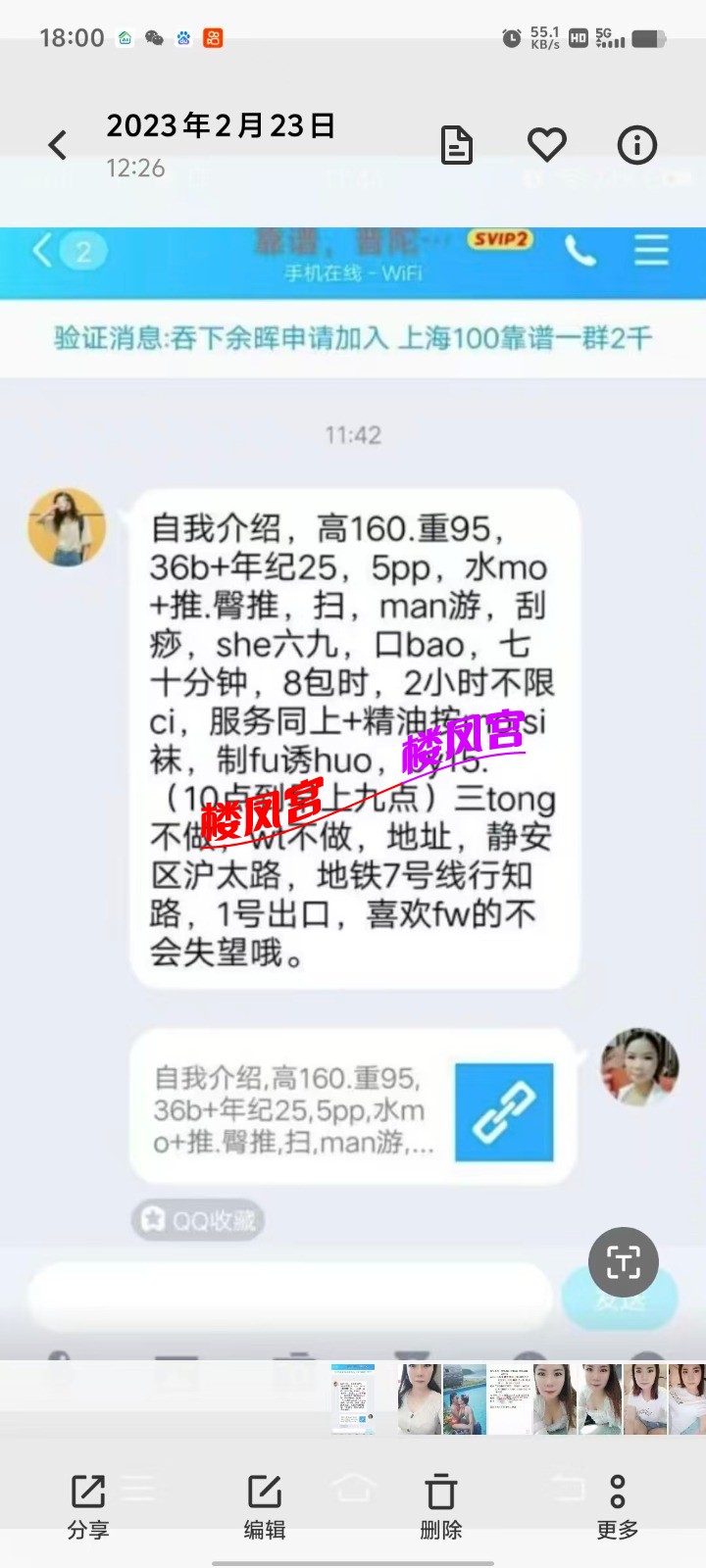Select the seaside couple thumbnail in strip
Viewport: 706px width, 1568px height.
[x=464, y=1398]
